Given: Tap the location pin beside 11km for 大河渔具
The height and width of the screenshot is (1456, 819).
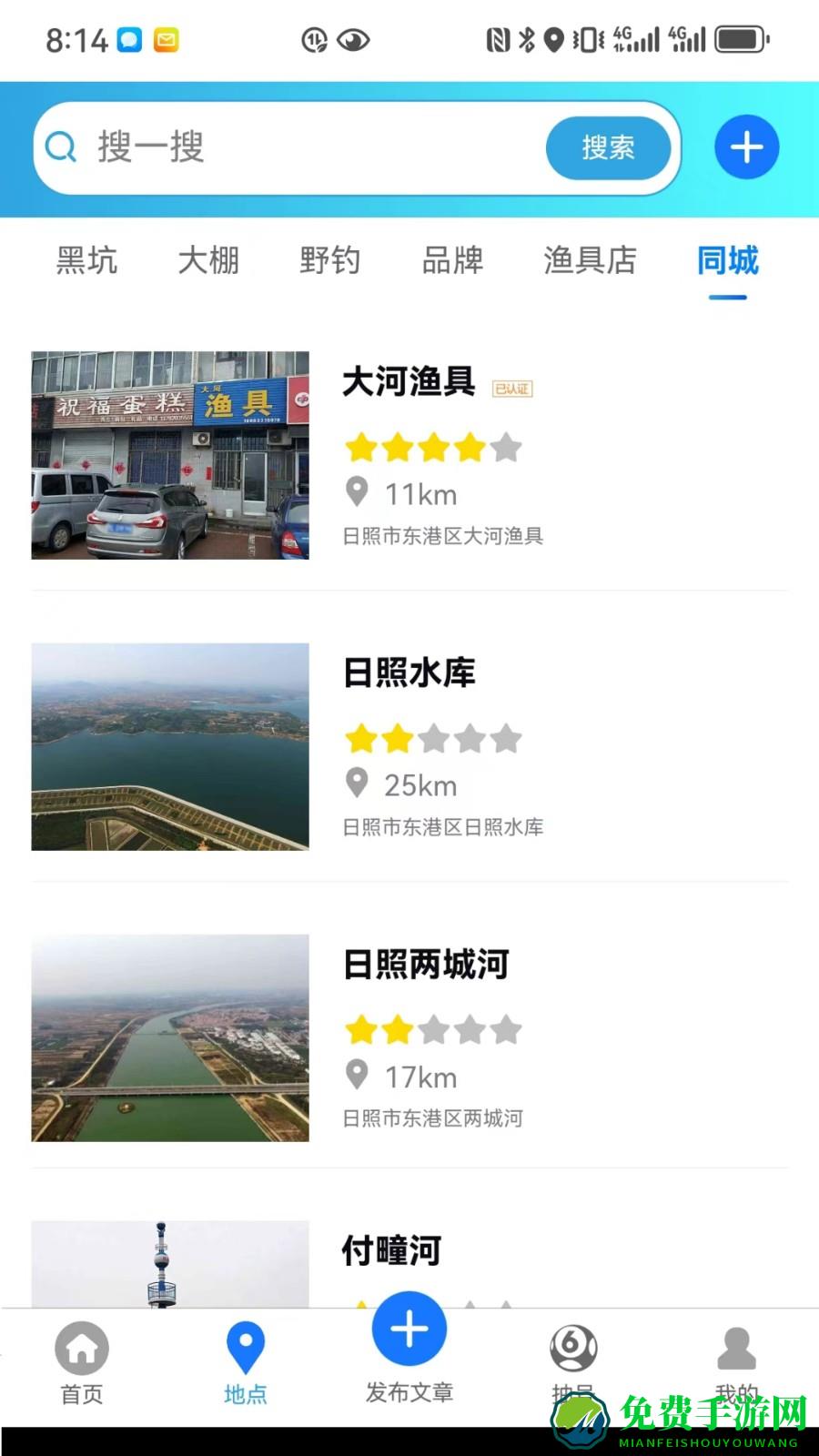Looking at the screenshot, I should coord(357,493).
